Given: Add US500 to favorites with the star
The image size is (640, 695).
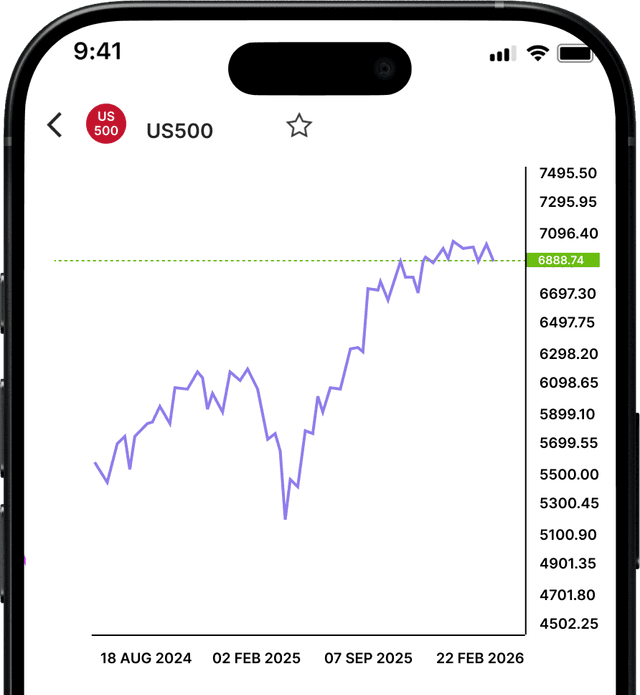Looking at the screenshot, I should point(299,126).
